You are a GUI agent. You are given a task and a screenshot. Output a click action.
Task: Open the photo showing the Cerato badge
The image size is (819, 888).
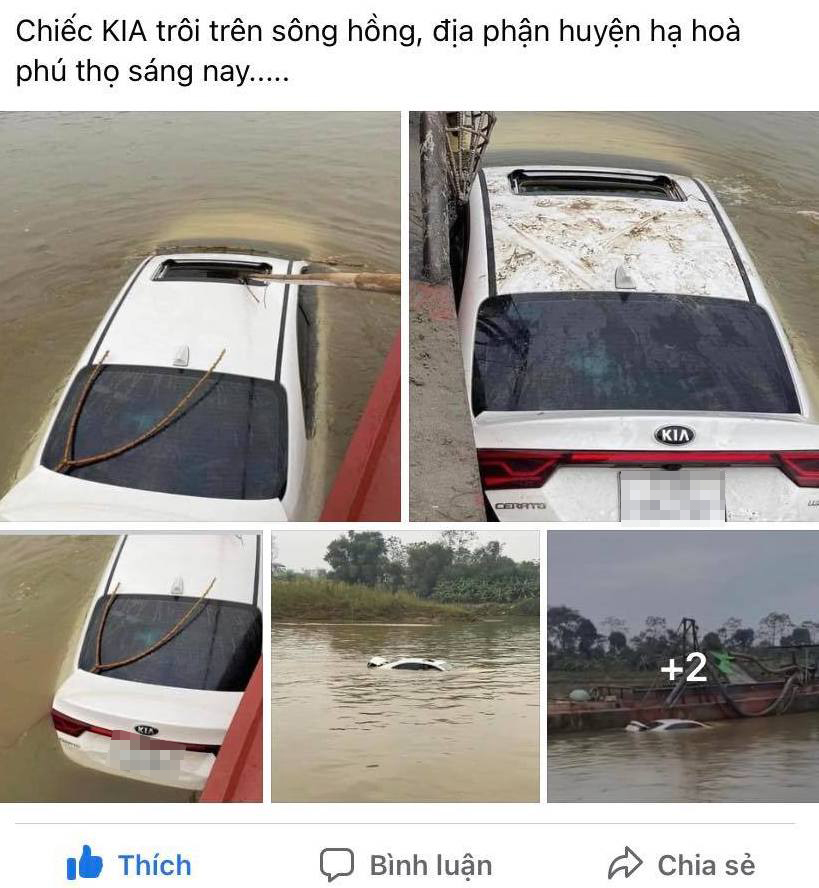click(x=614, y=317)
